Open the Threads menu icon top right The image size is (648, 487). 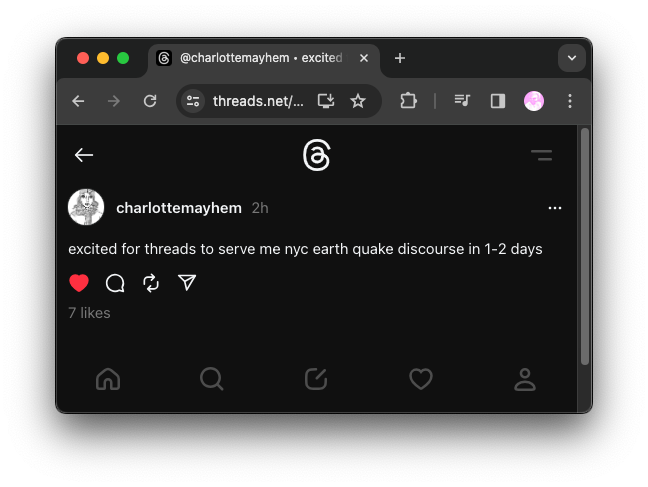pyautogui.click(x=541, y=155)
